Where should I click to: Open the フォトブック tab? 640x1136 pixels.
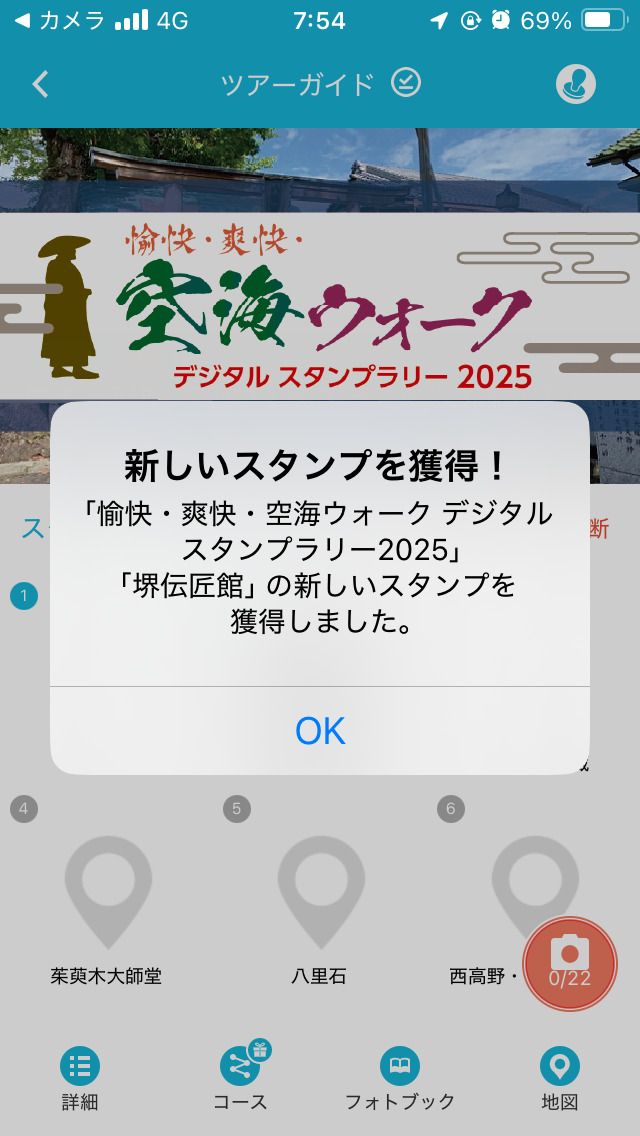coord(400,1080)
